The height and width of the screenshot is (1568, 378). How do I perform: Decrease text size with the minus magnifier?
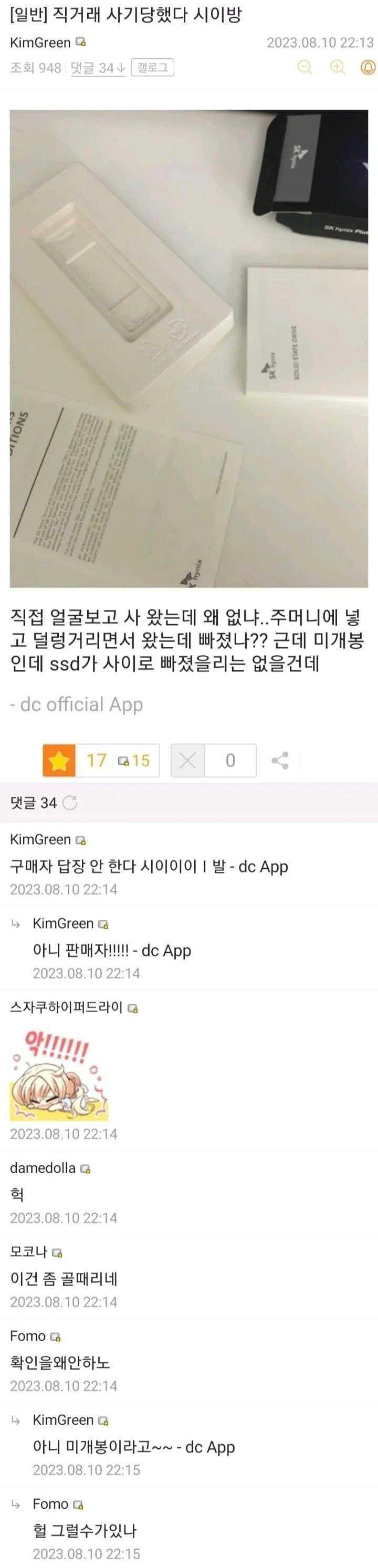point(305,67)
